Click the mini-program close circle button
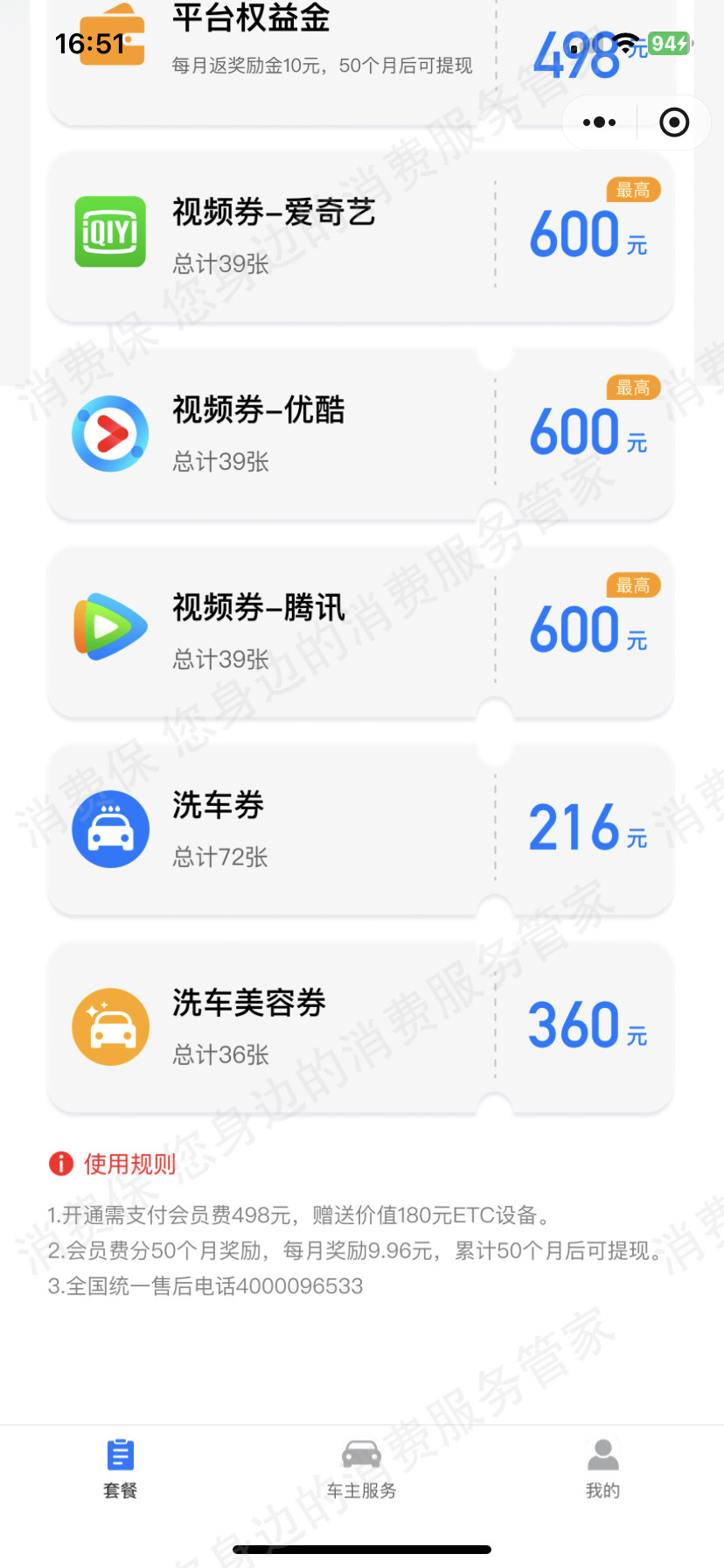 click(x=674, y=122)
